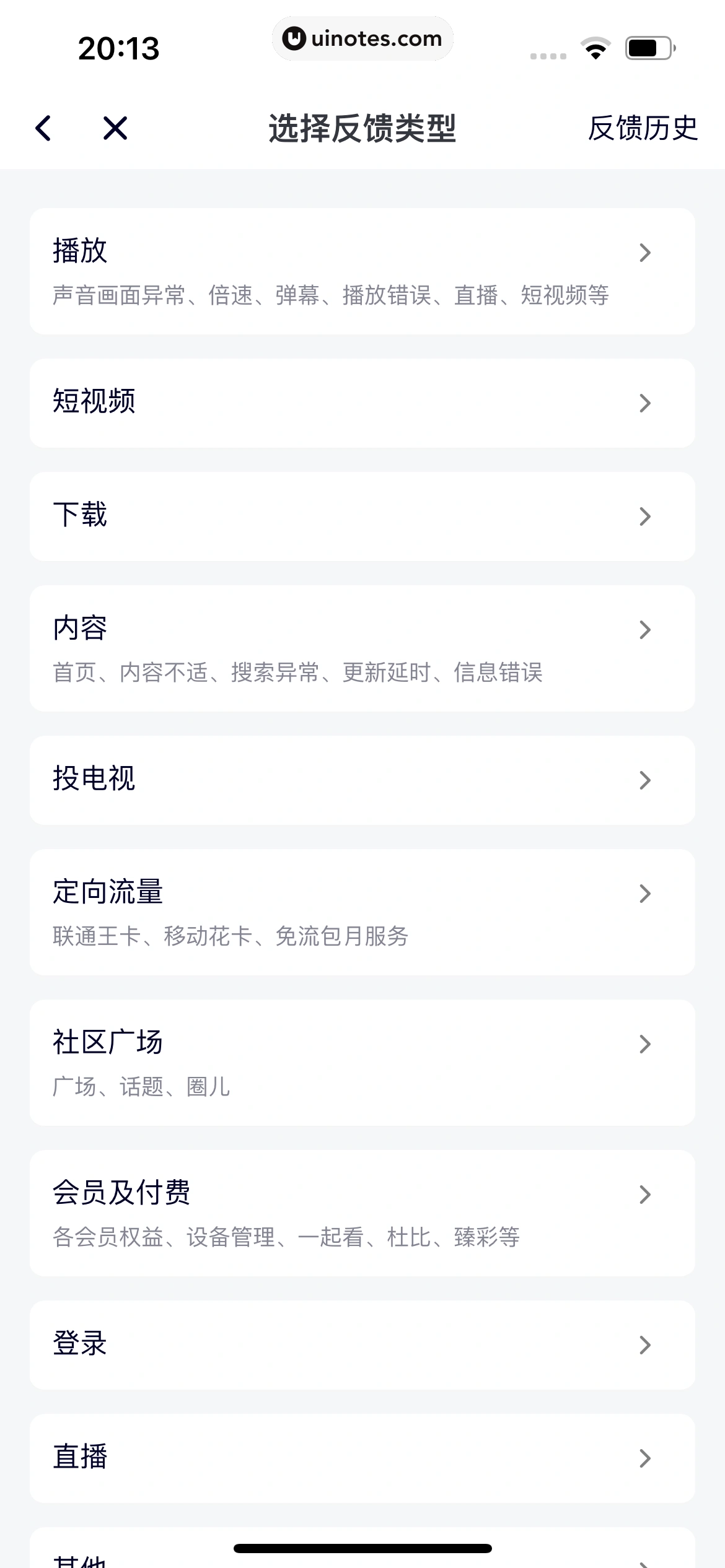Image resolution: width=725 pixels, height=1568 pixels.
Task: Go back using the left arrow
Action: 43,128
